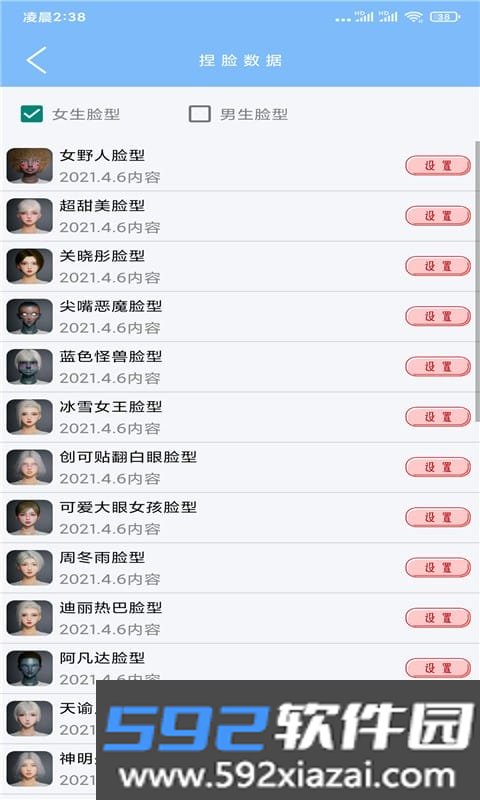The height and width of the screenshot is (800, 480).
Task: Choose 设置 for 创可贴翻白眼脸型
Action: (438, 467)
